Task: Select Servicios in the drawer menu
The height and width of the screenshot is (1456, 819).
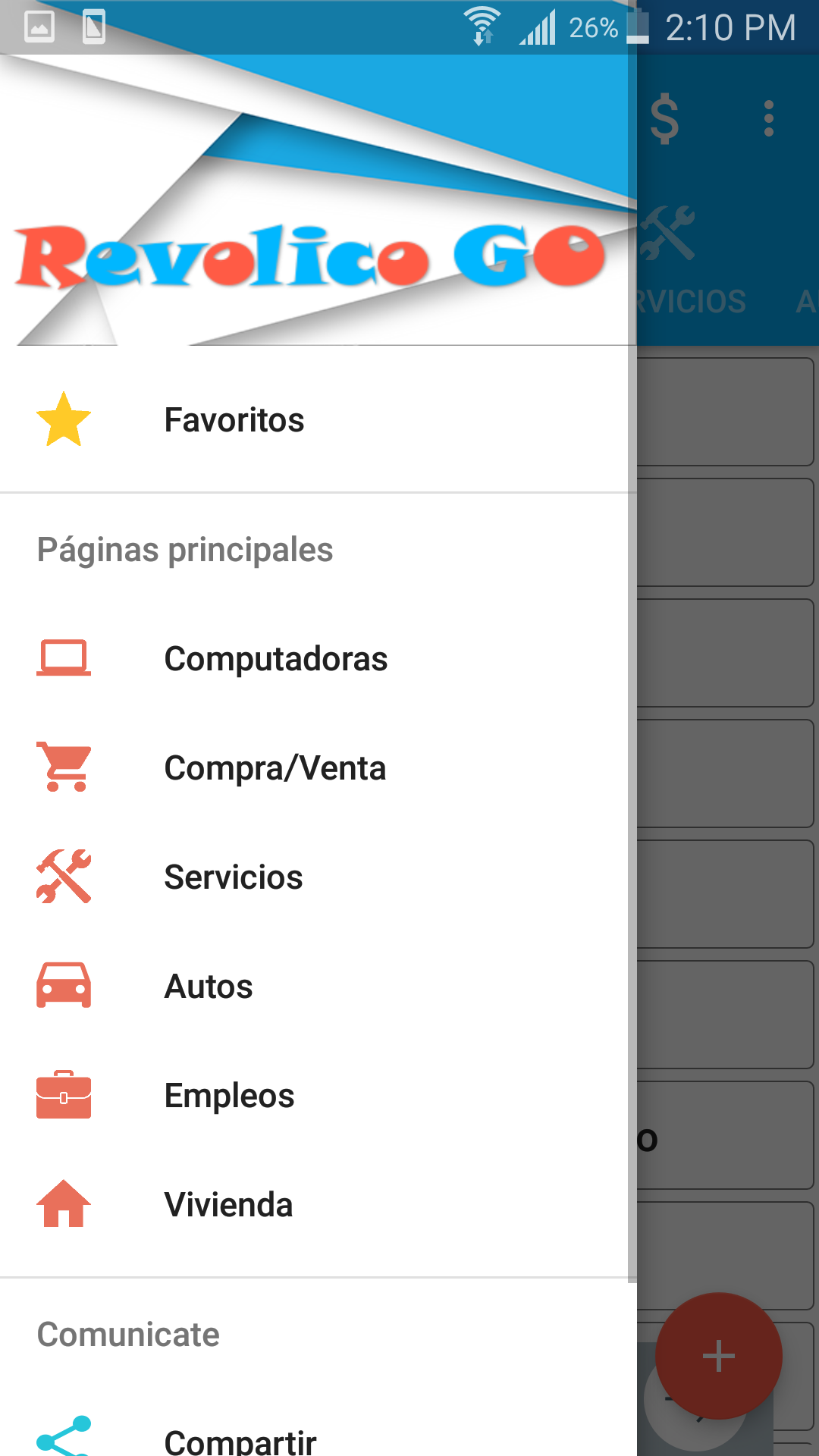Action: point(318,877)
